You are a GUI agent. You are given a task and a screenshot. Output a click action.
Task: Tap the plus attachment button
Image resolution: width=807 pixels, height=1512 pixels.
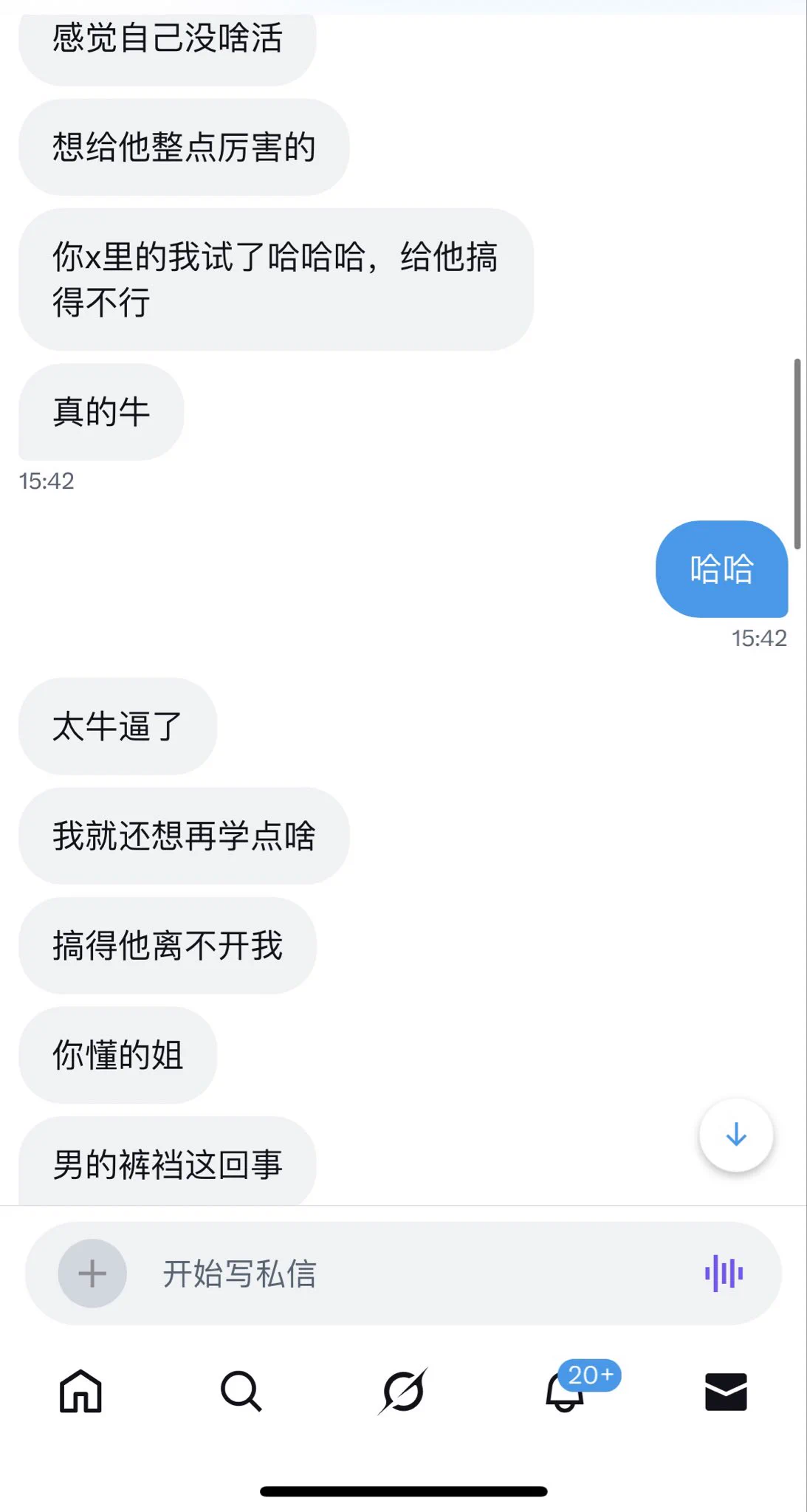point(92,1274)
